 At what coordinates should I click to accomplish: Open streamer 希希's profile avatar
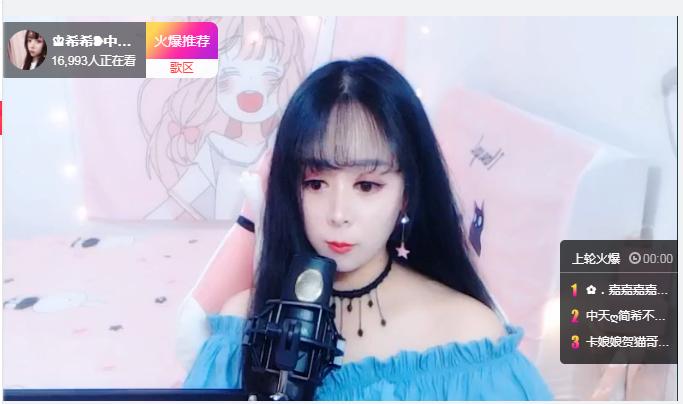point(27,50)
